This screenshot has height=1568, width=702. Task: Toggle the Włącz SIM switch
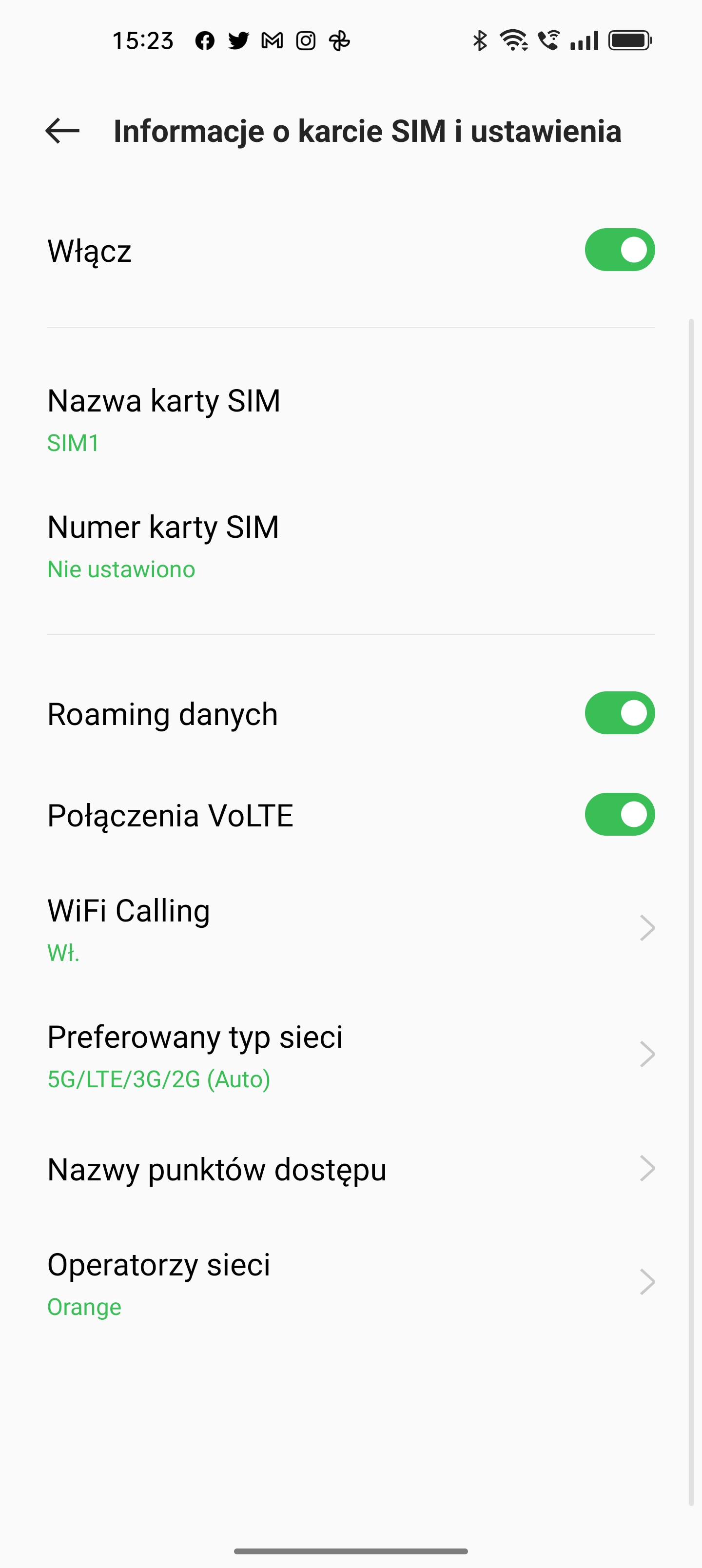(619, 250)
